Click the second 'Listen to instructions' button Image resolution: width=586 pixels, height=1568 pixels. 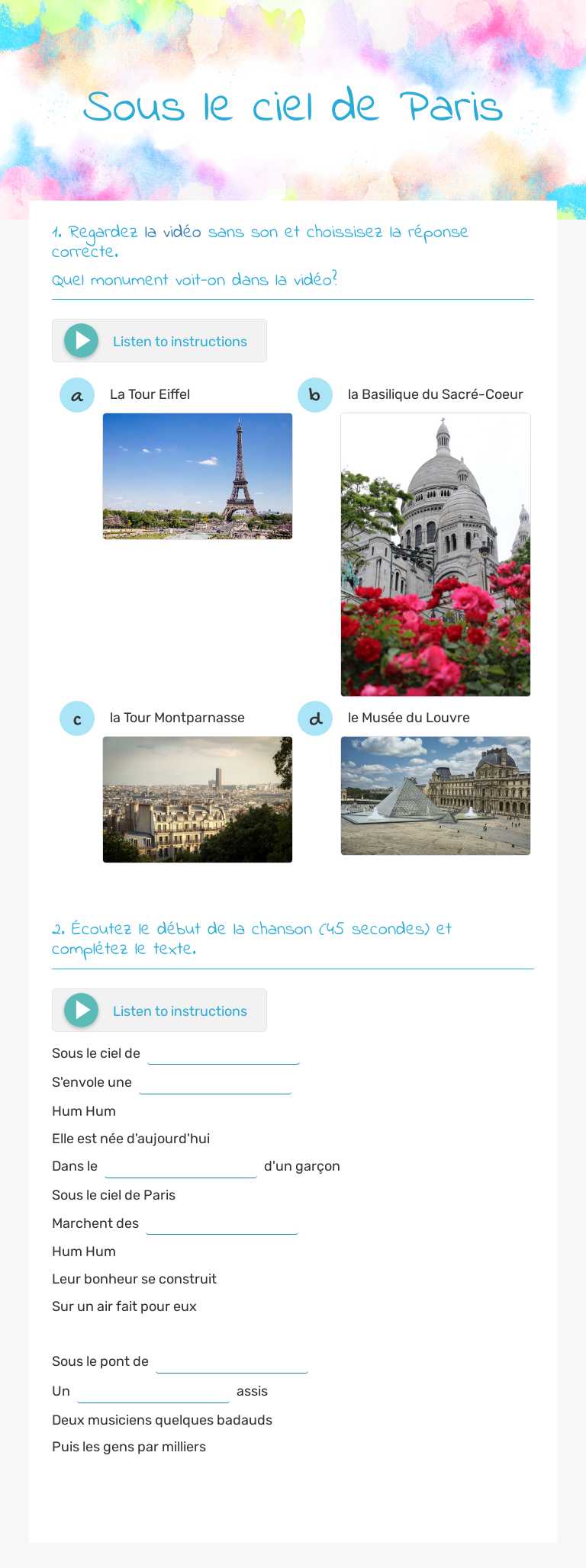pyautogui.click(x=159, y=1011)
